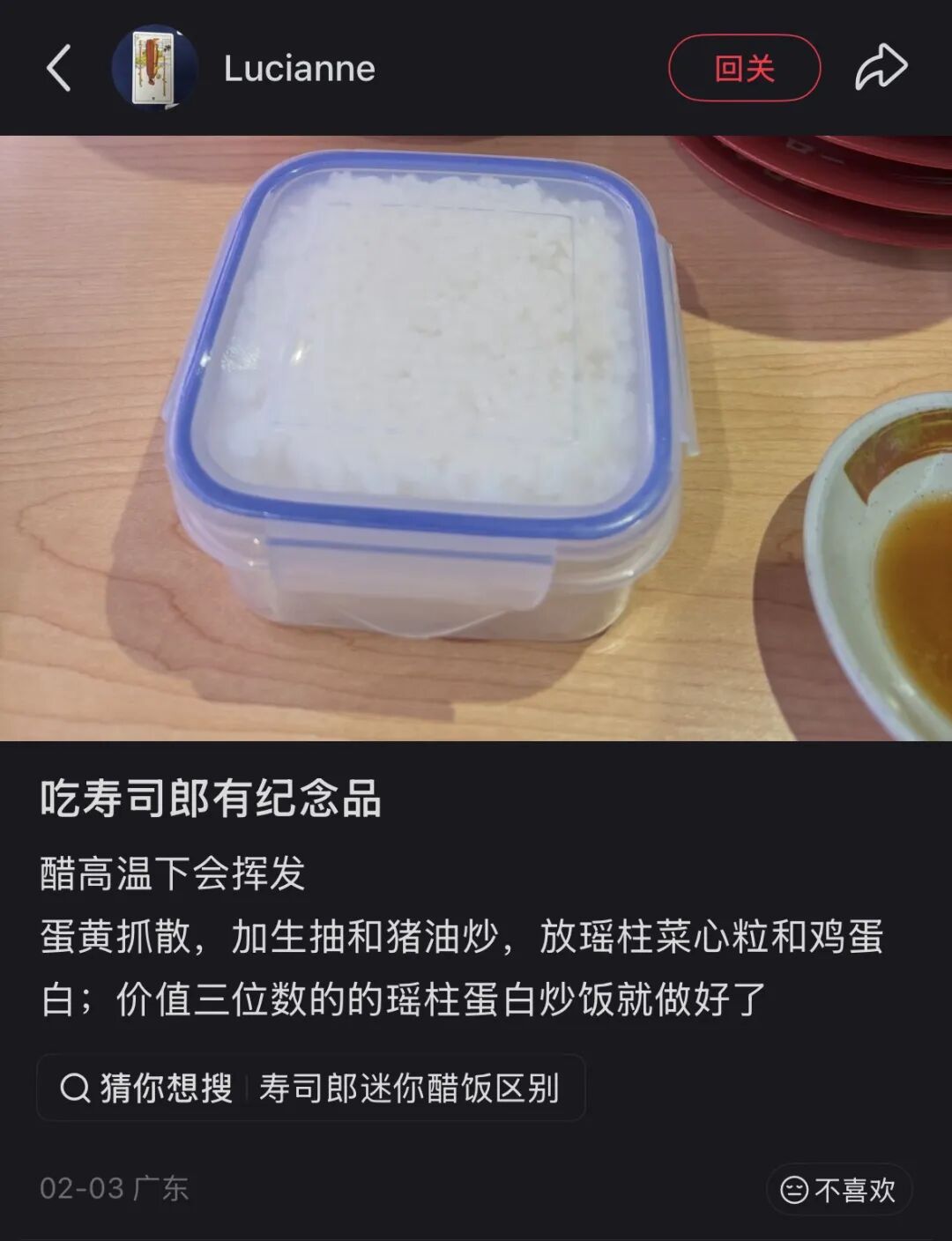Open Lucianne's profile avatar
This screenshot has height=1241, width=952.
[154, 68]
